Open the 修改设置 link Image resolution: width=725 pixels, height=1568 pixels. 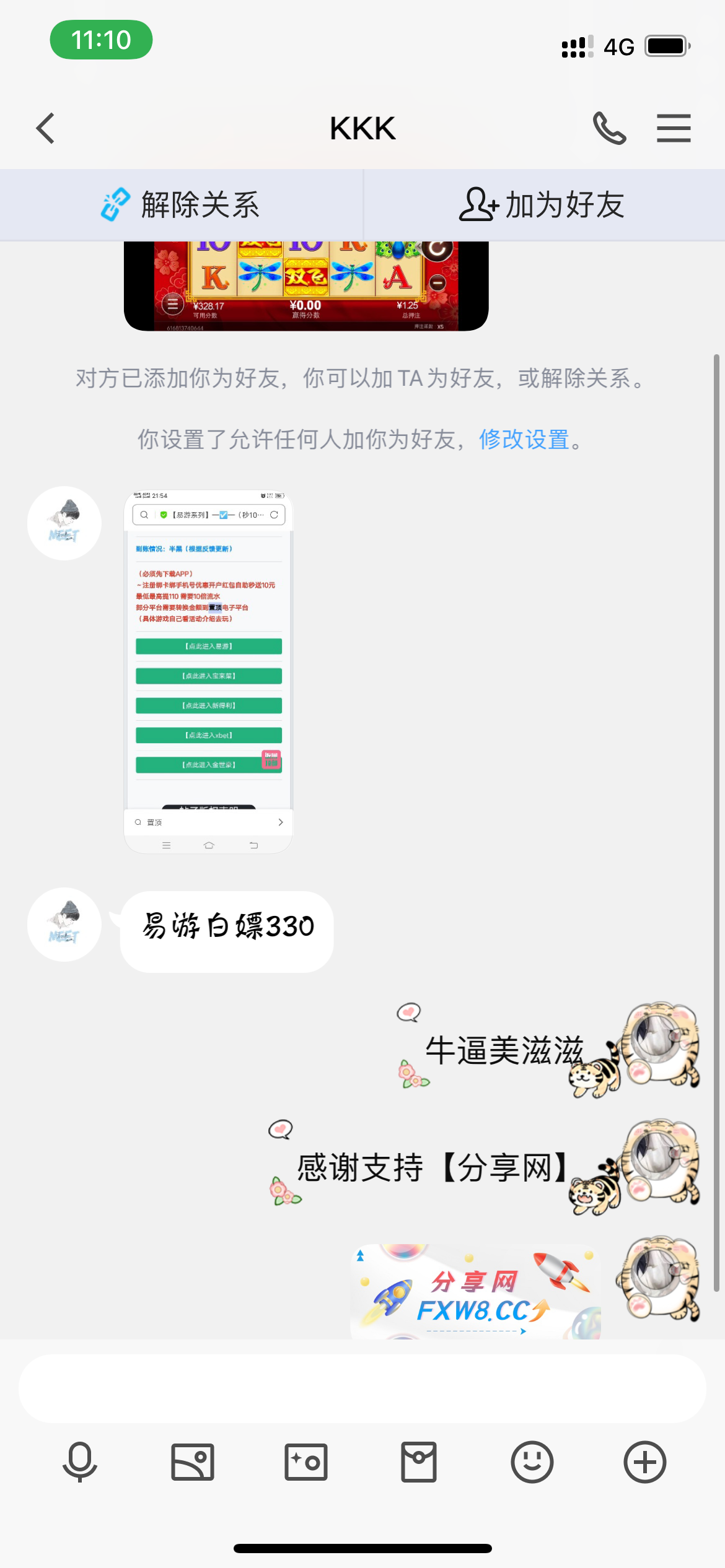[x=524, y=440]
